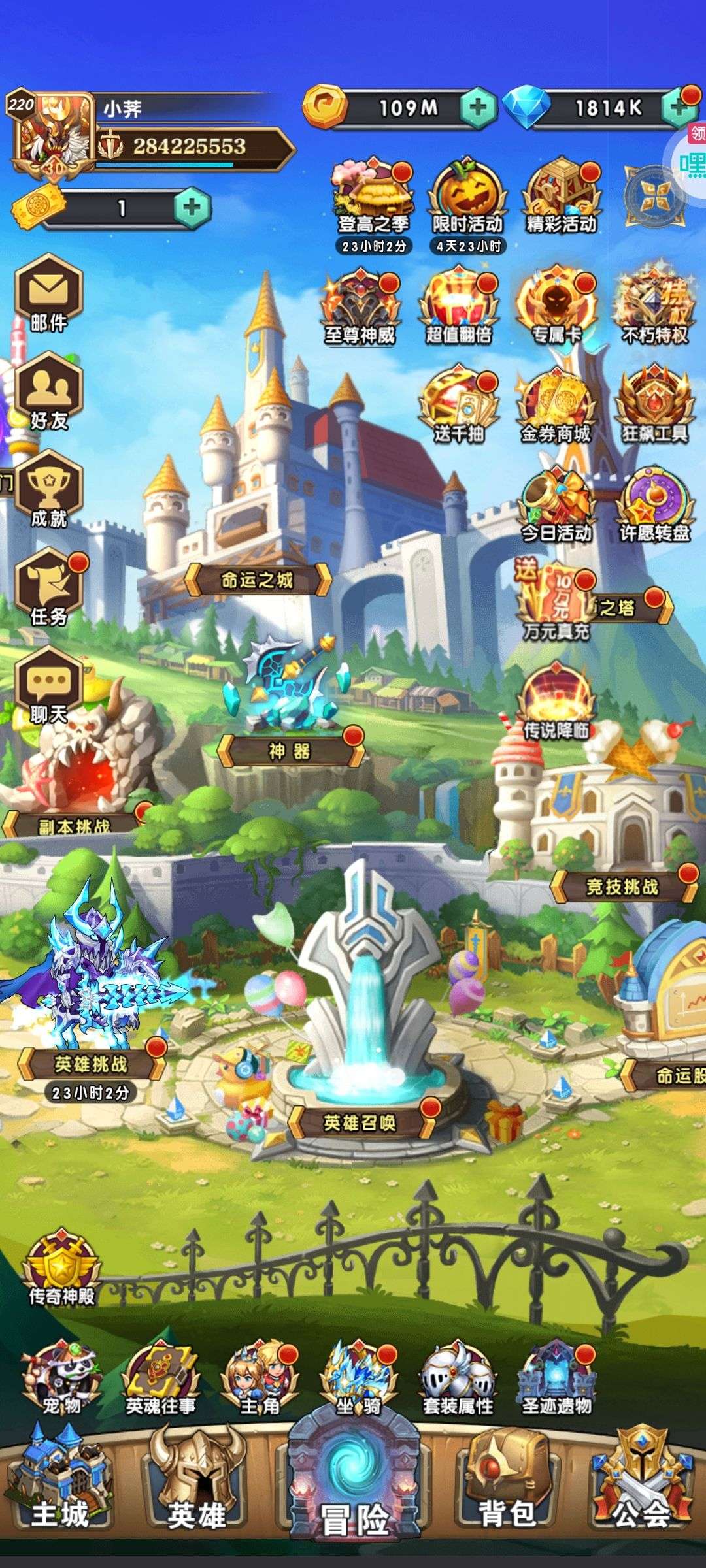Enter the 竞技挑战 arena
This screenshot has height=1568, width=706.
point(622,887)
